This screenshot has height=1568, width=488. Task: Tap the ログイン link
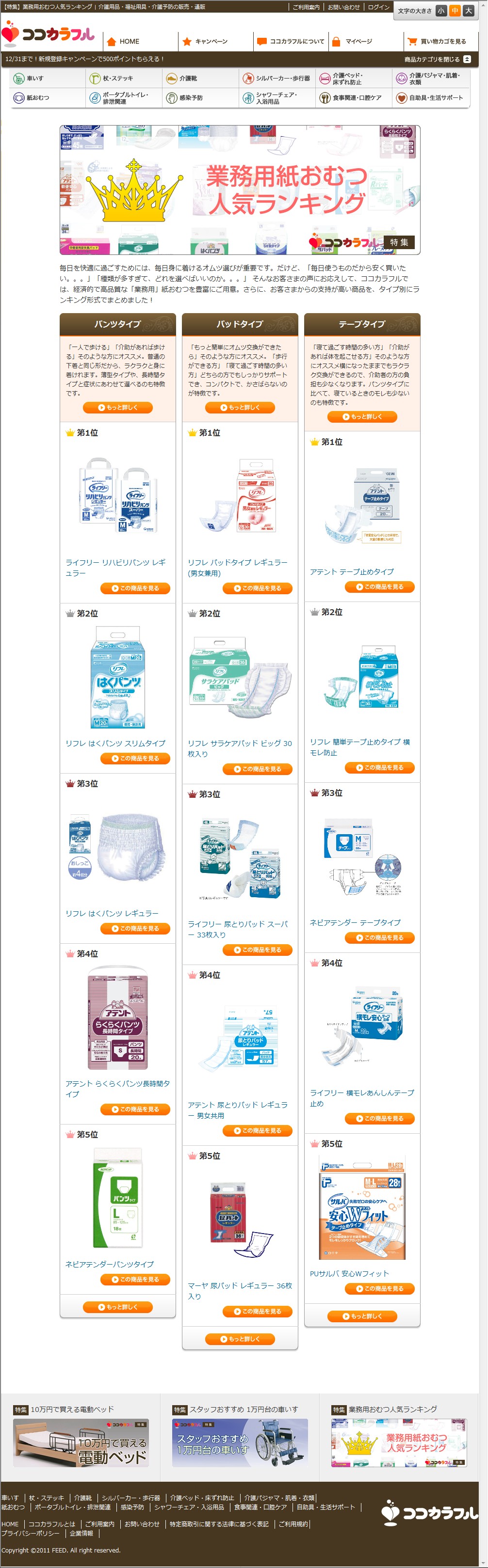click(378, 7)
